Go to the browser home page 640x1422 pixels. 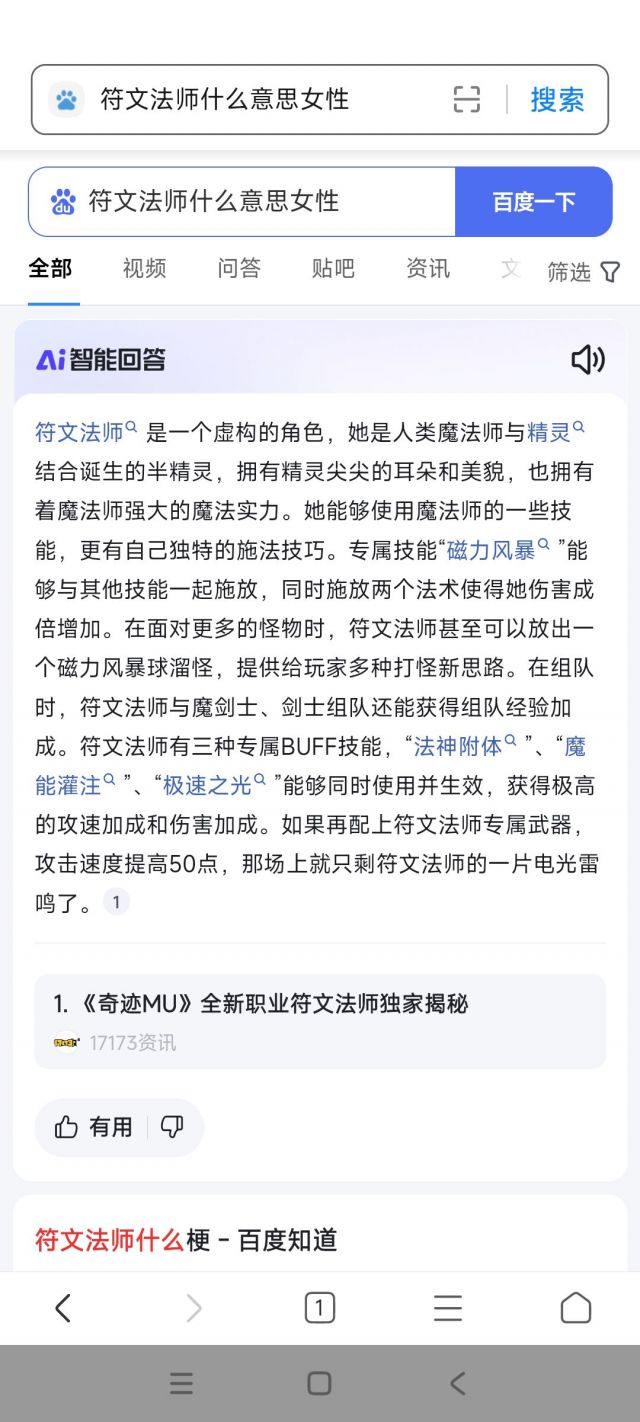(575, 1307)
